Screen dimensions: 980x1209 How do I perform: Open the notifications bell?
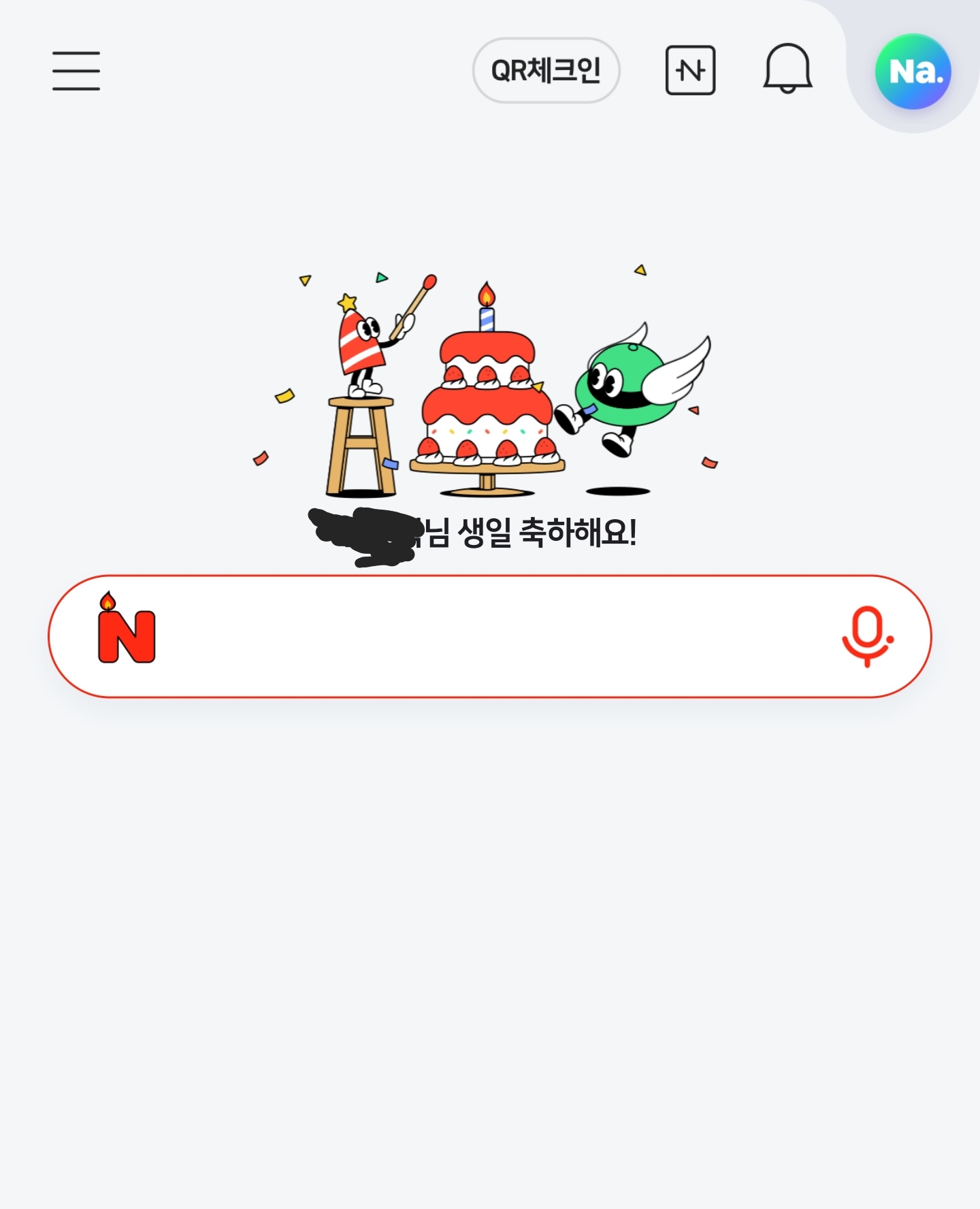pyautogui.click(x=787, y=69)
